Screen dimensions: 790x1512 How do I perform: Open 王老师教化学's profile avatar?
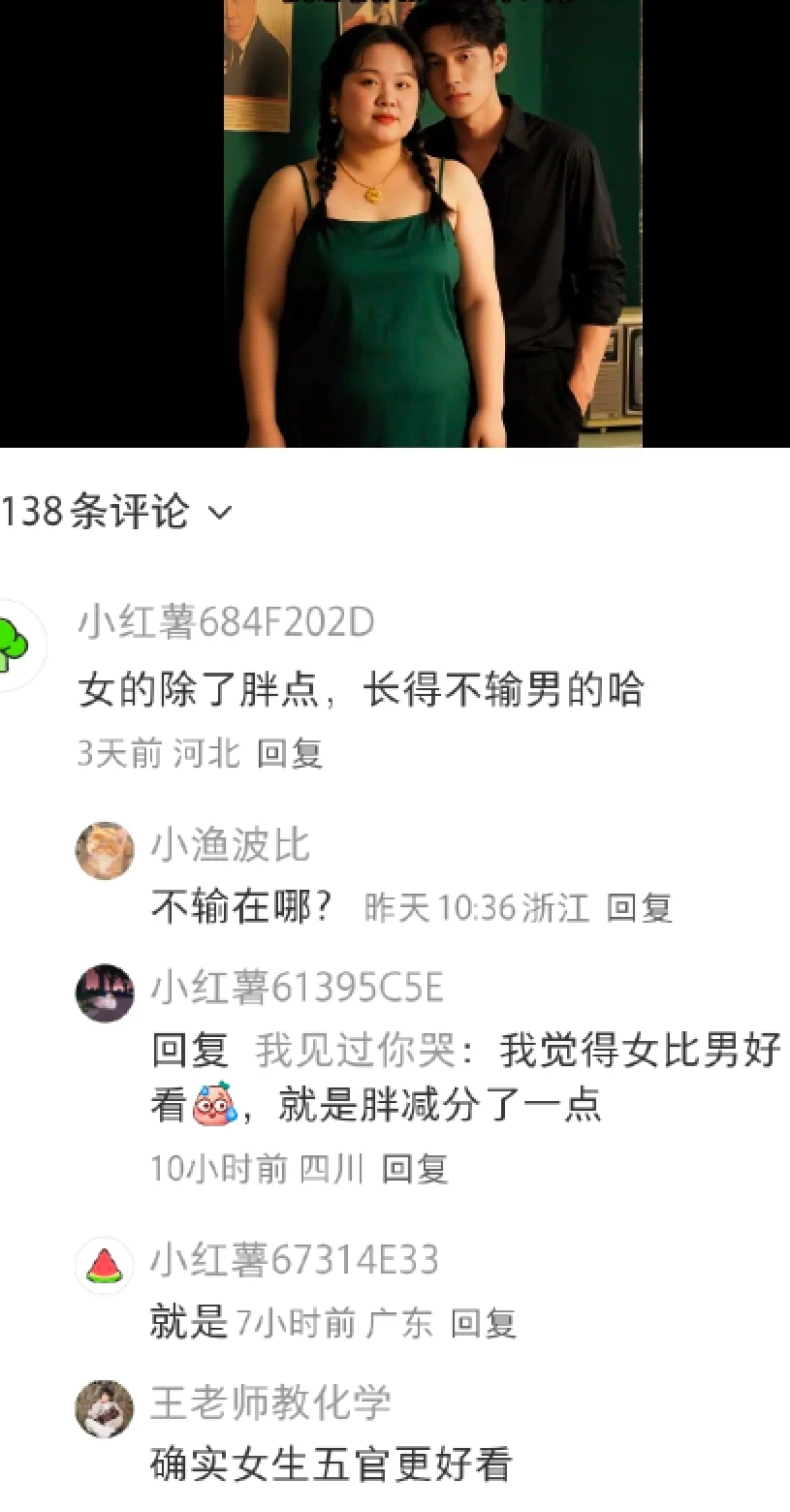pyautogui.click(x=105, y=1408)
